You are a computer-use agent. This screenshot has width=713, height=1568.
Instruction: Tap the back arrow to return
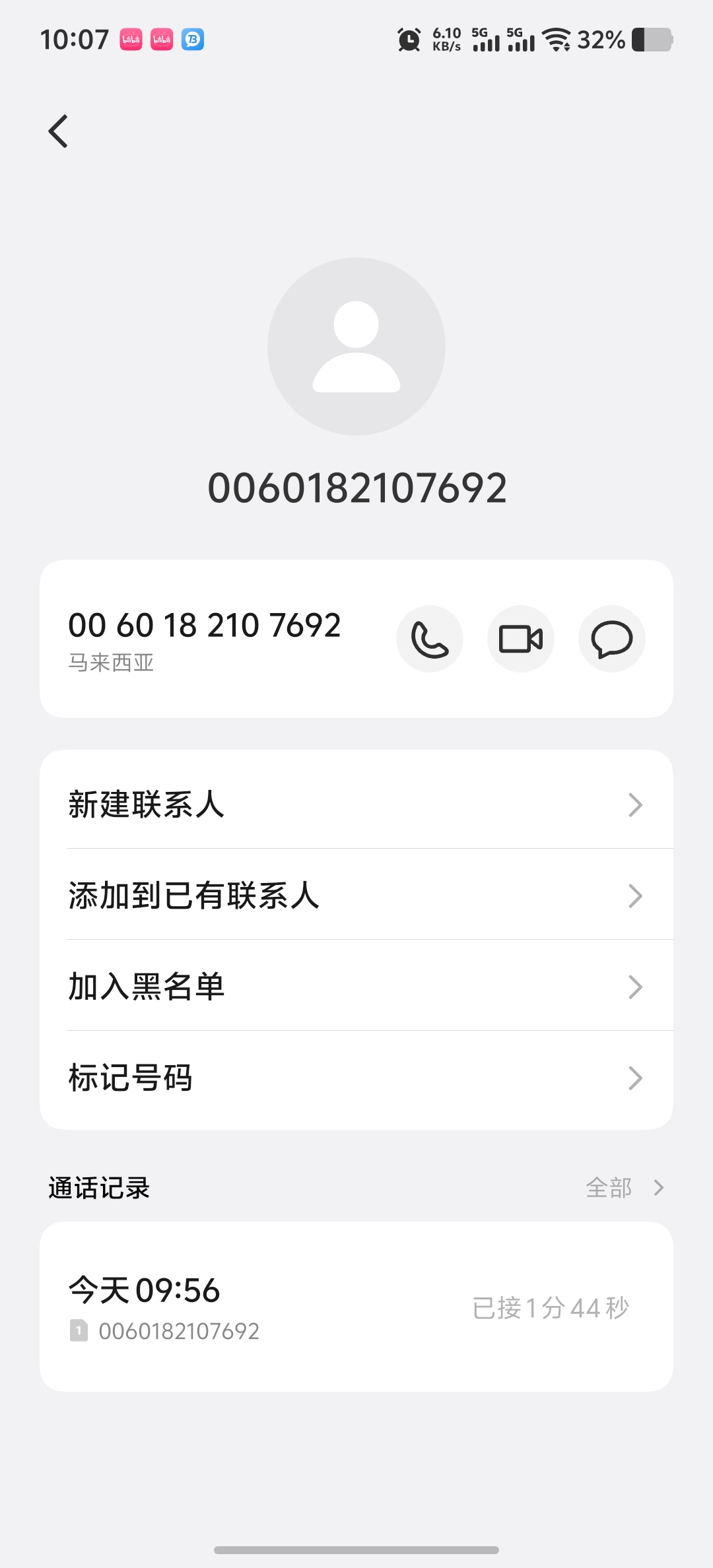(58, 130)
